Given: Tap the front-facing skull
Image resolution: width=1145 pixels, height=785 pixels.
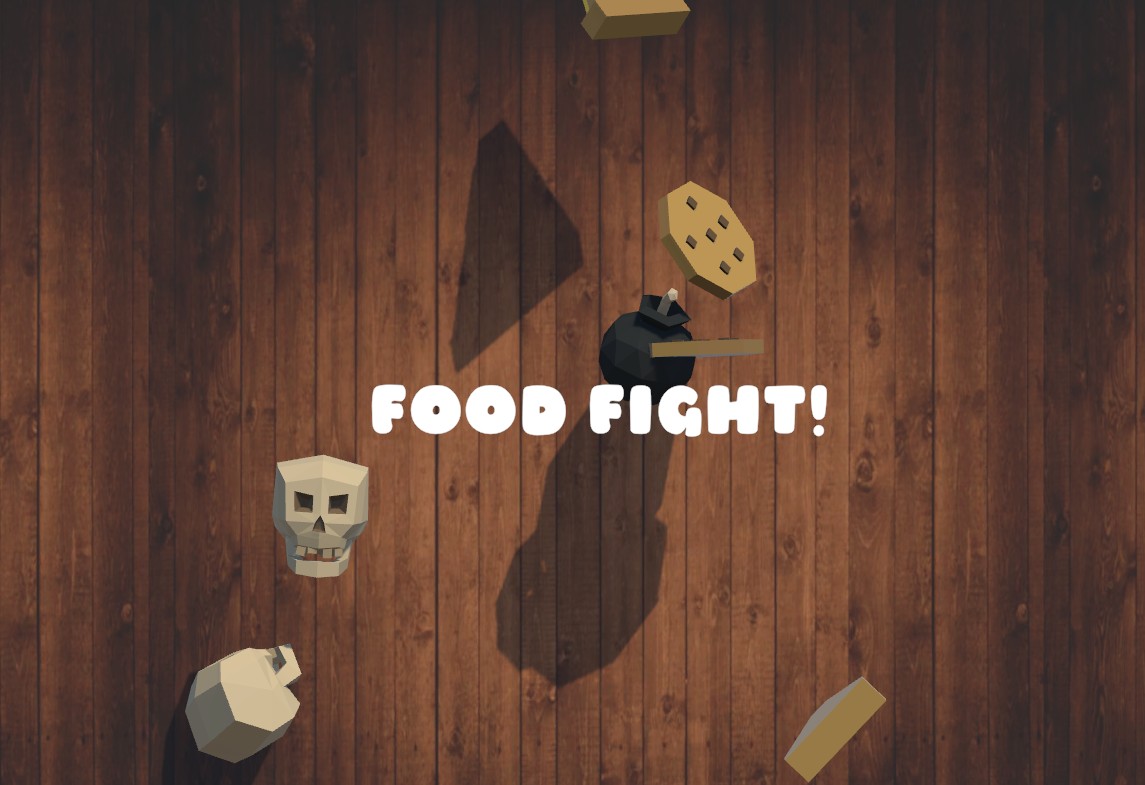Looking at the screenshot, I should coord(320,514).
